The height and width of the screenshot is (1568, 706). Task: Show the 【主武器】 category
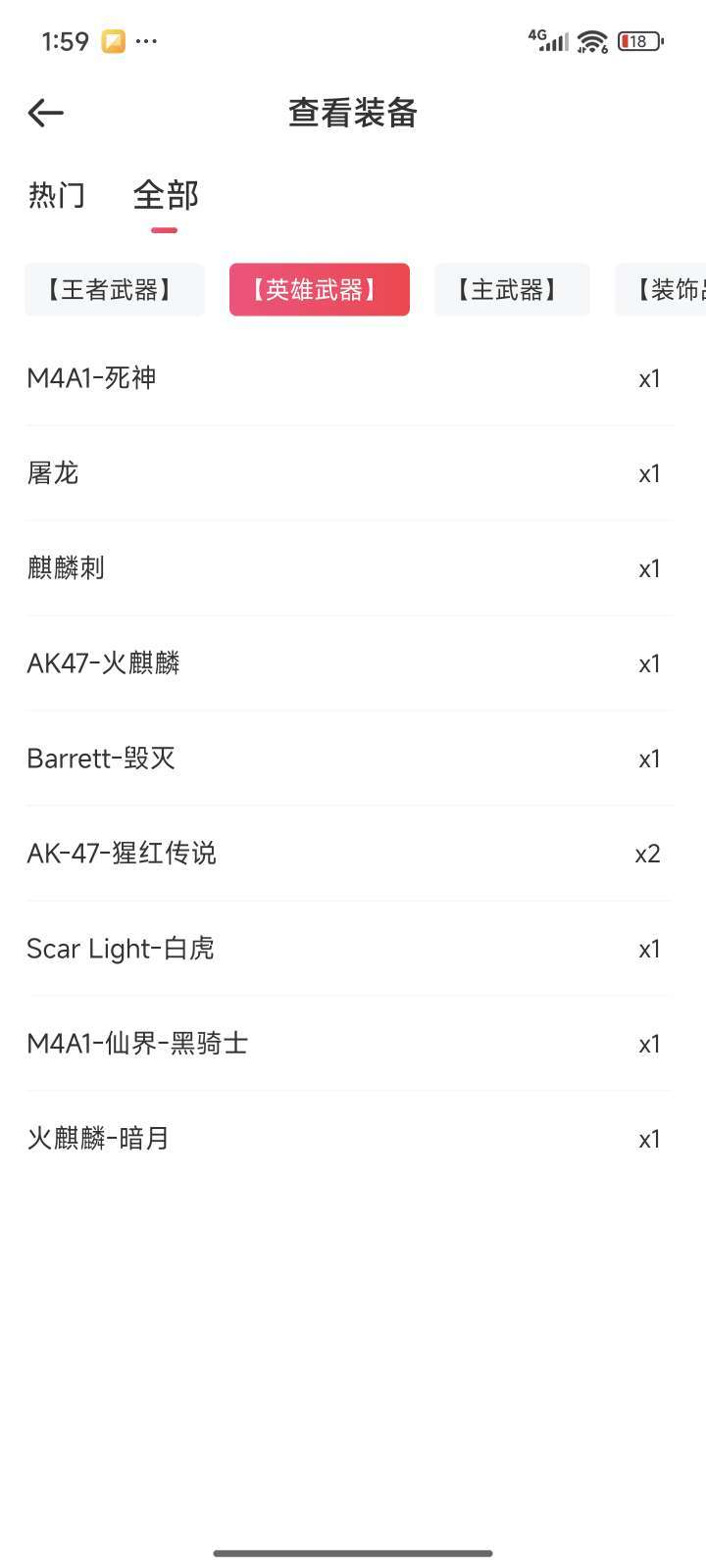pos(512,290)
